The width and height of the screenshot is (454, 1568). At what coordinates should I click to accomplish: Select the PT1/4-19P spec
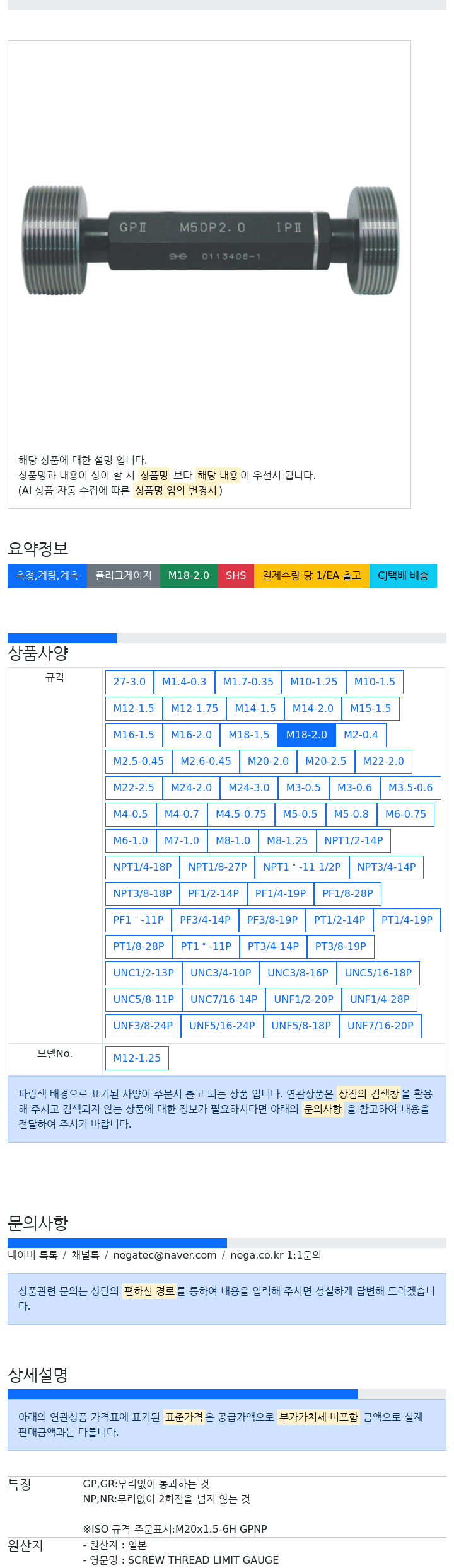(407, 920)
